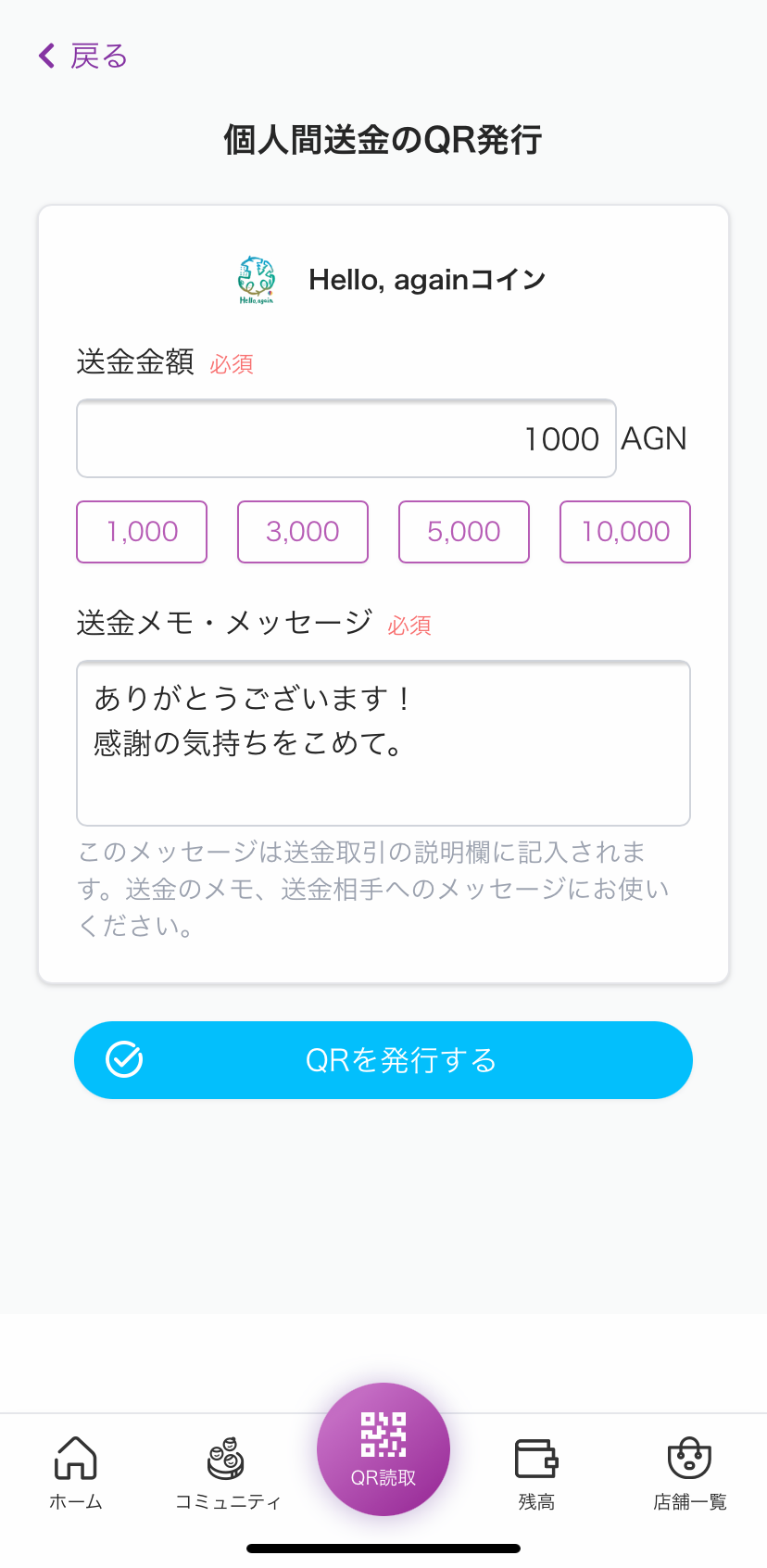The image size is (767, 1568).
Task: Tap the 送金金額 amount input field
Action: [346, 438]
